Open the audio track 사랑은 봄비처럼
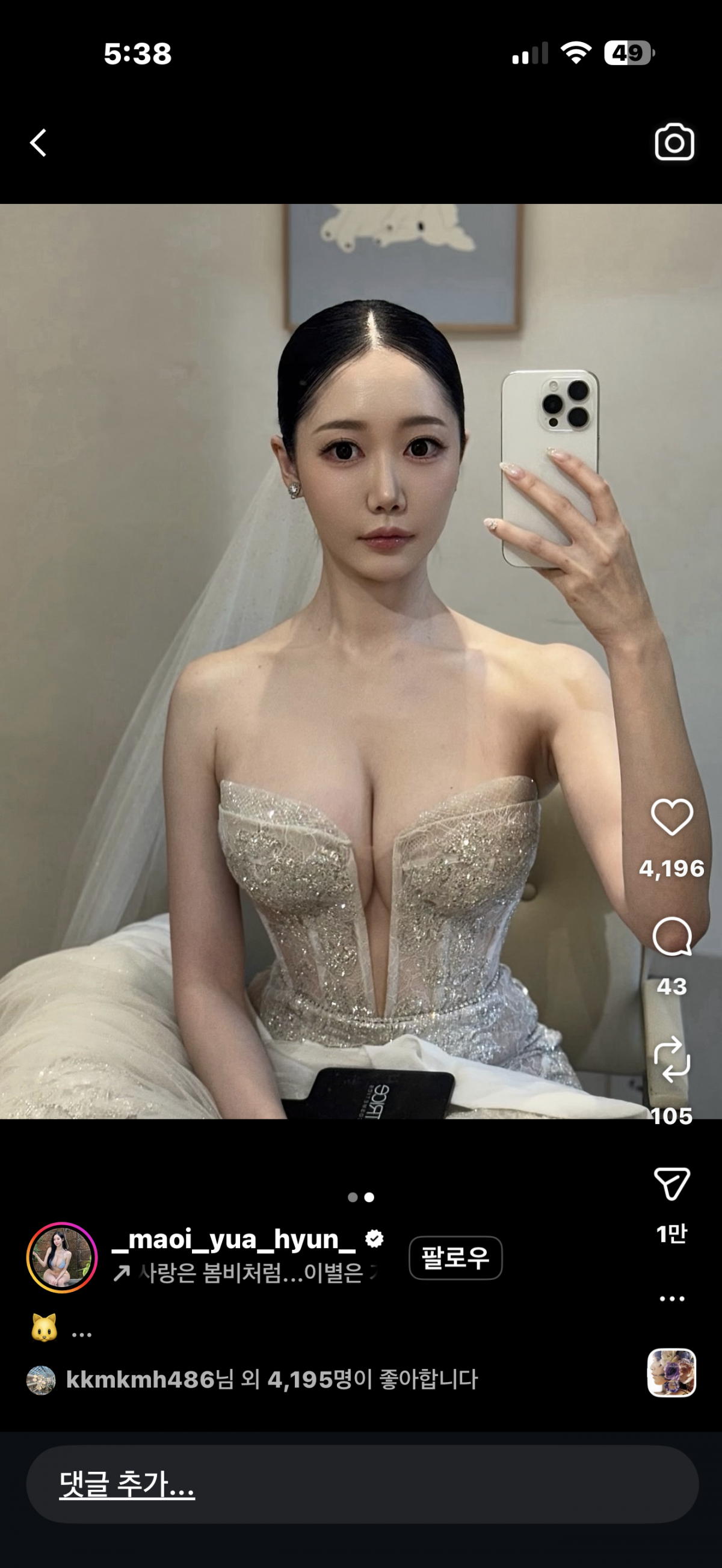The height and width of the screenshot is (1568, 722). (x=250, y=1273)
